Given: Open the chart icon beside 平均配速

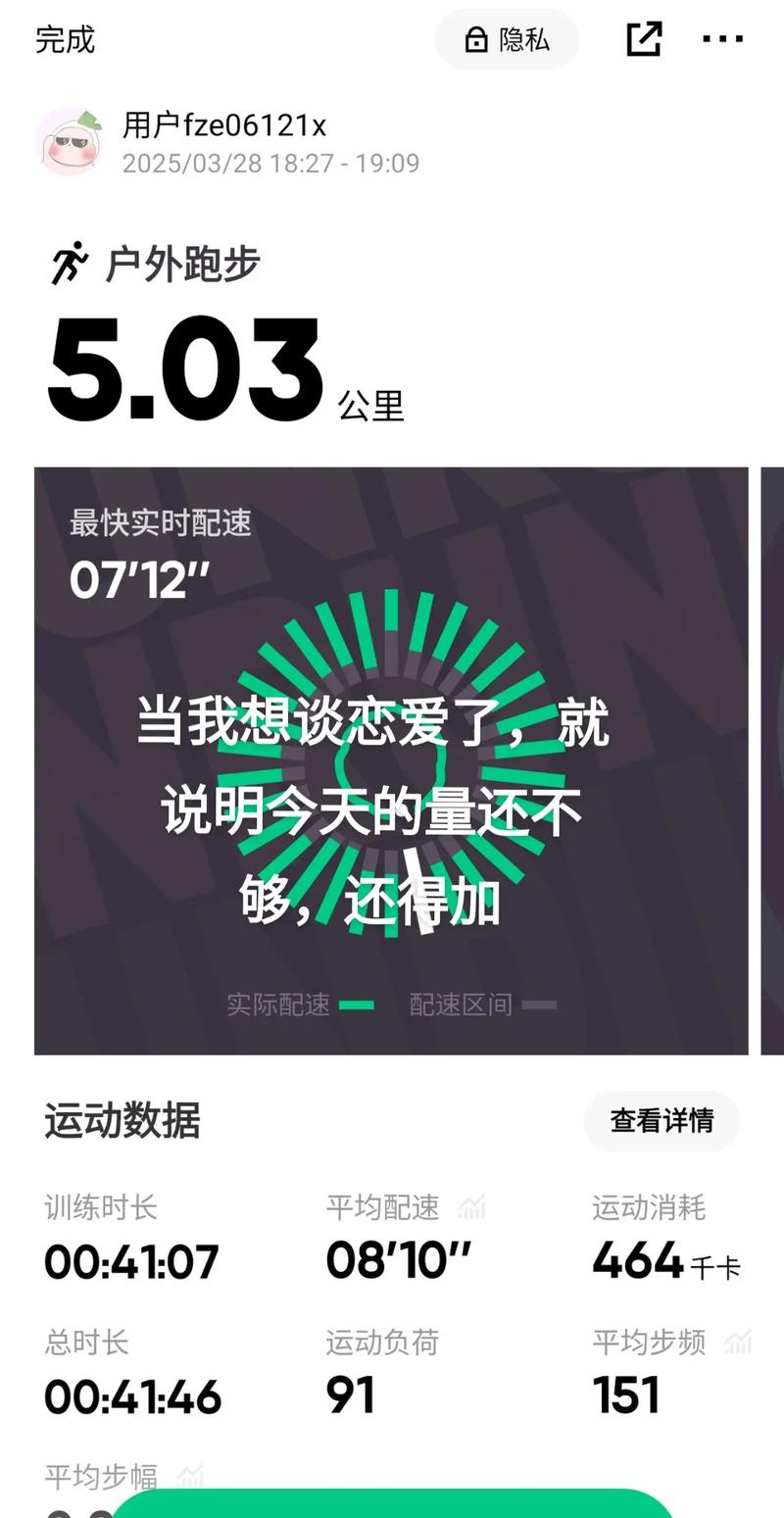Looking at the screenshot, I should click(x=472, y=1207).
